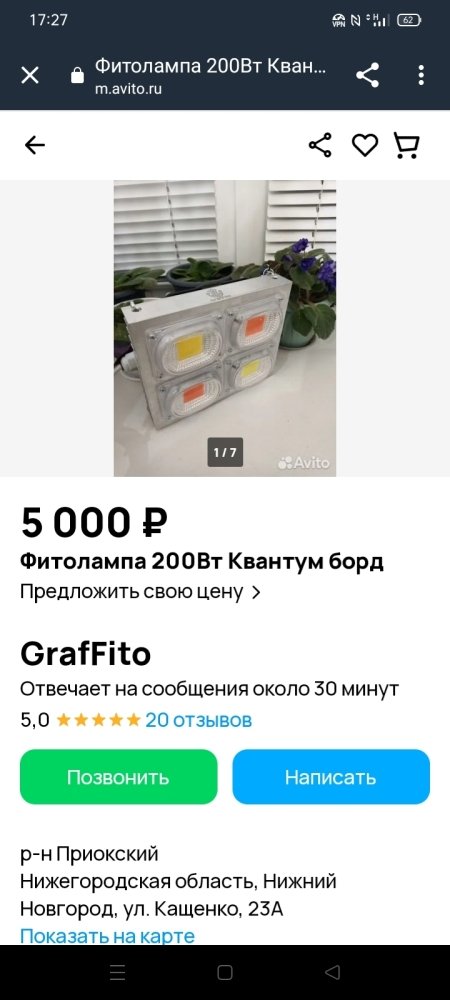Open the fitolamp product photo

coord(225,328)
